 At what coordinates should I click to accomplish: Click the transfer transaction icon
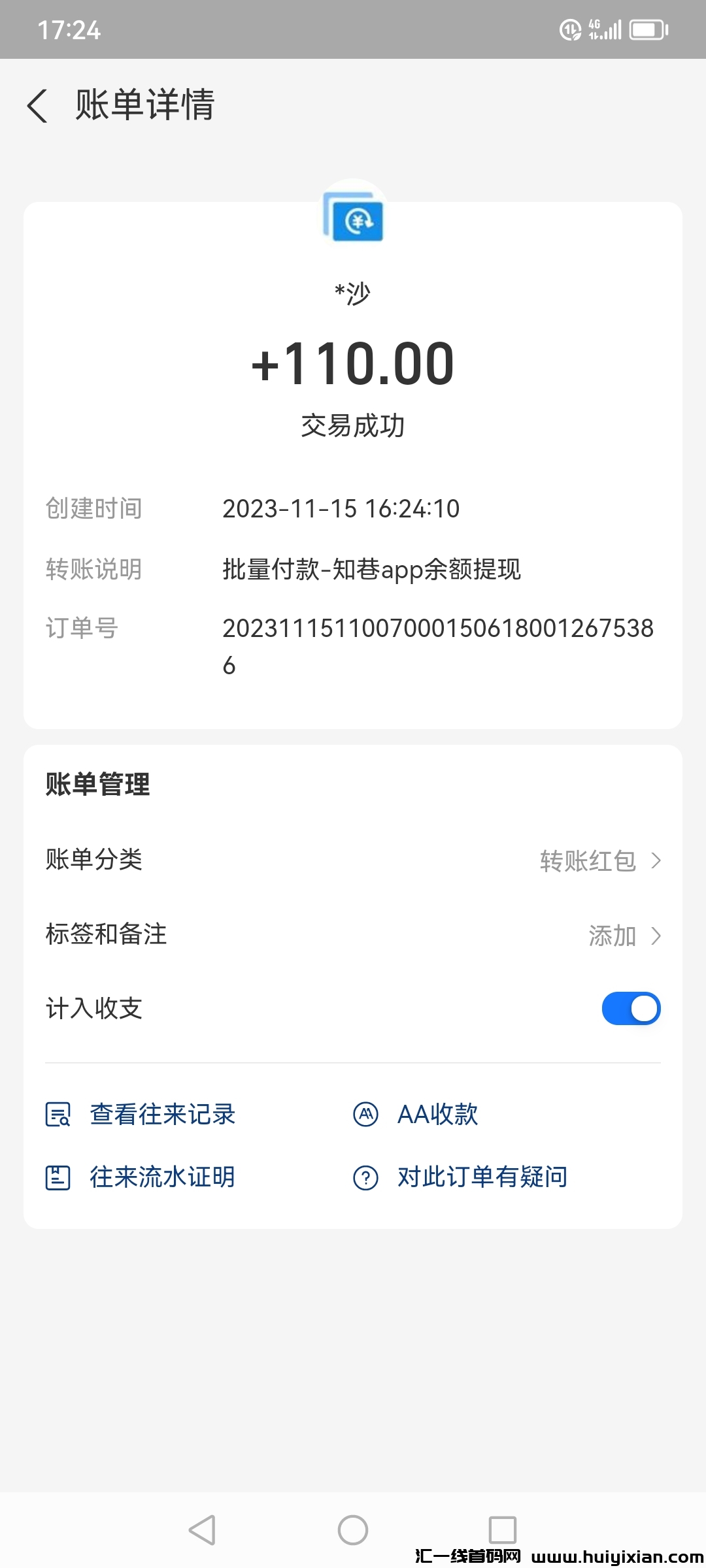pyautogui.click(x=353, y=220)
